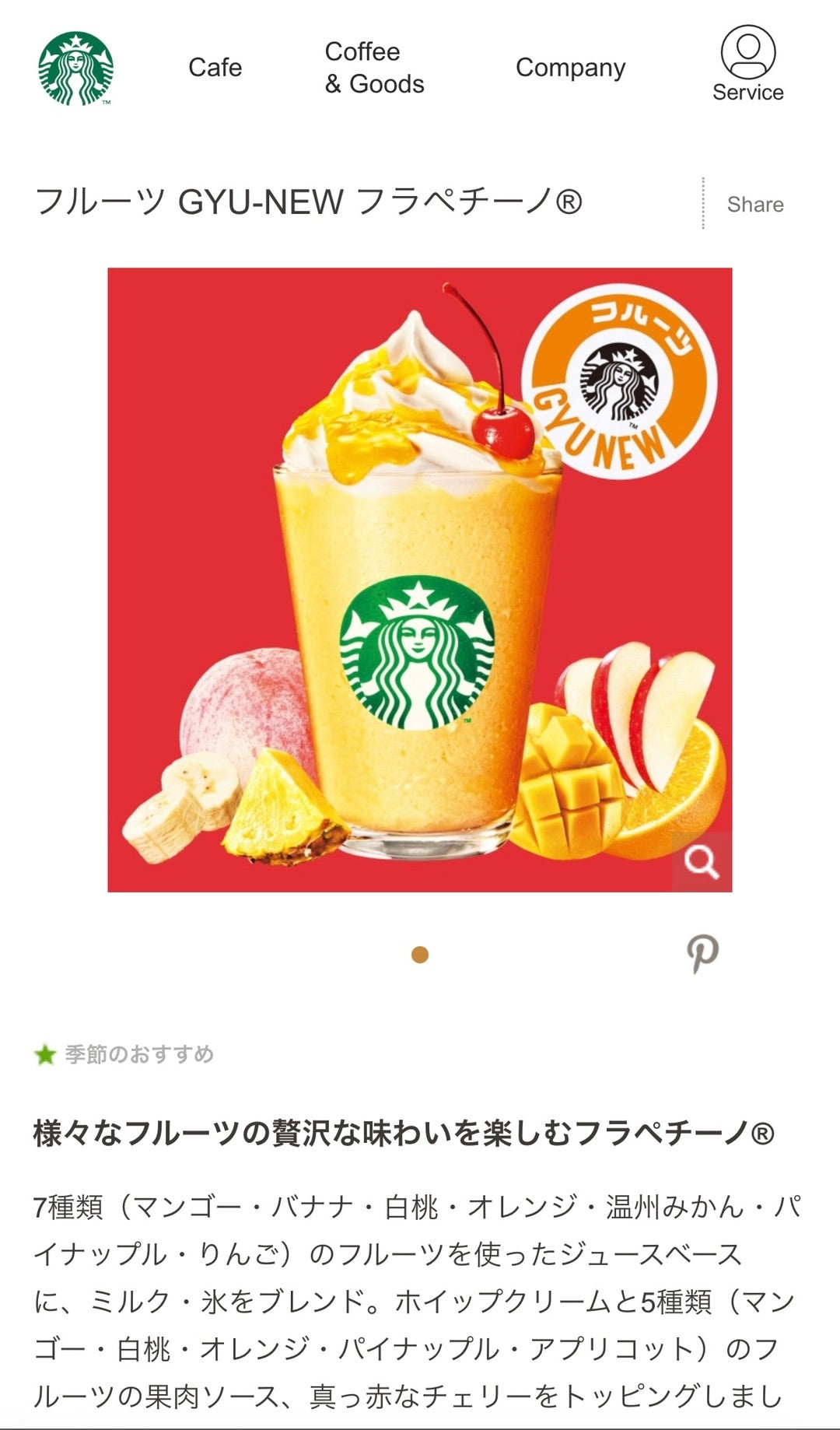Pin this drink on Pinterest
The height and width of the screenshot is (1430, 840).
click(x=702, y=953)
